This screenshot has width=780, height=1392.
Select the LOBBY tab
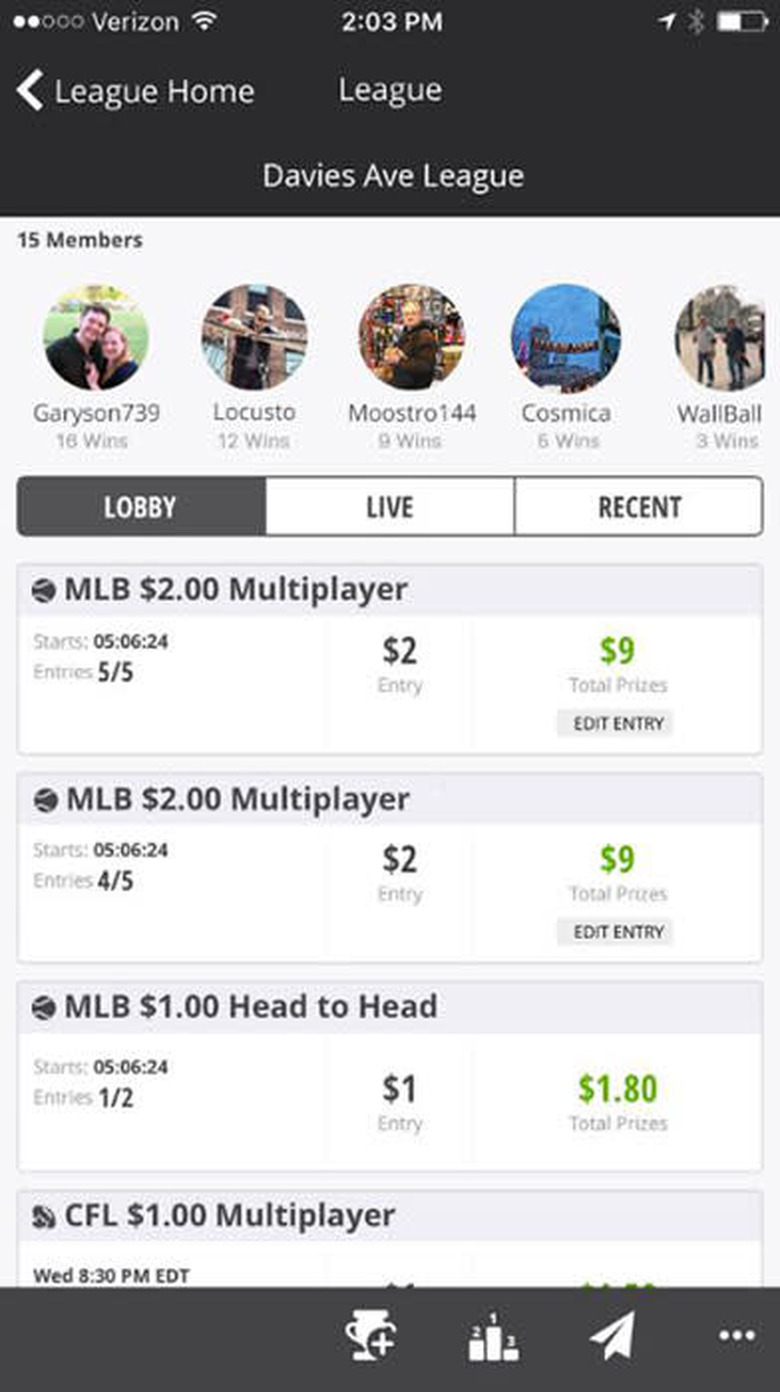(141, 507)
